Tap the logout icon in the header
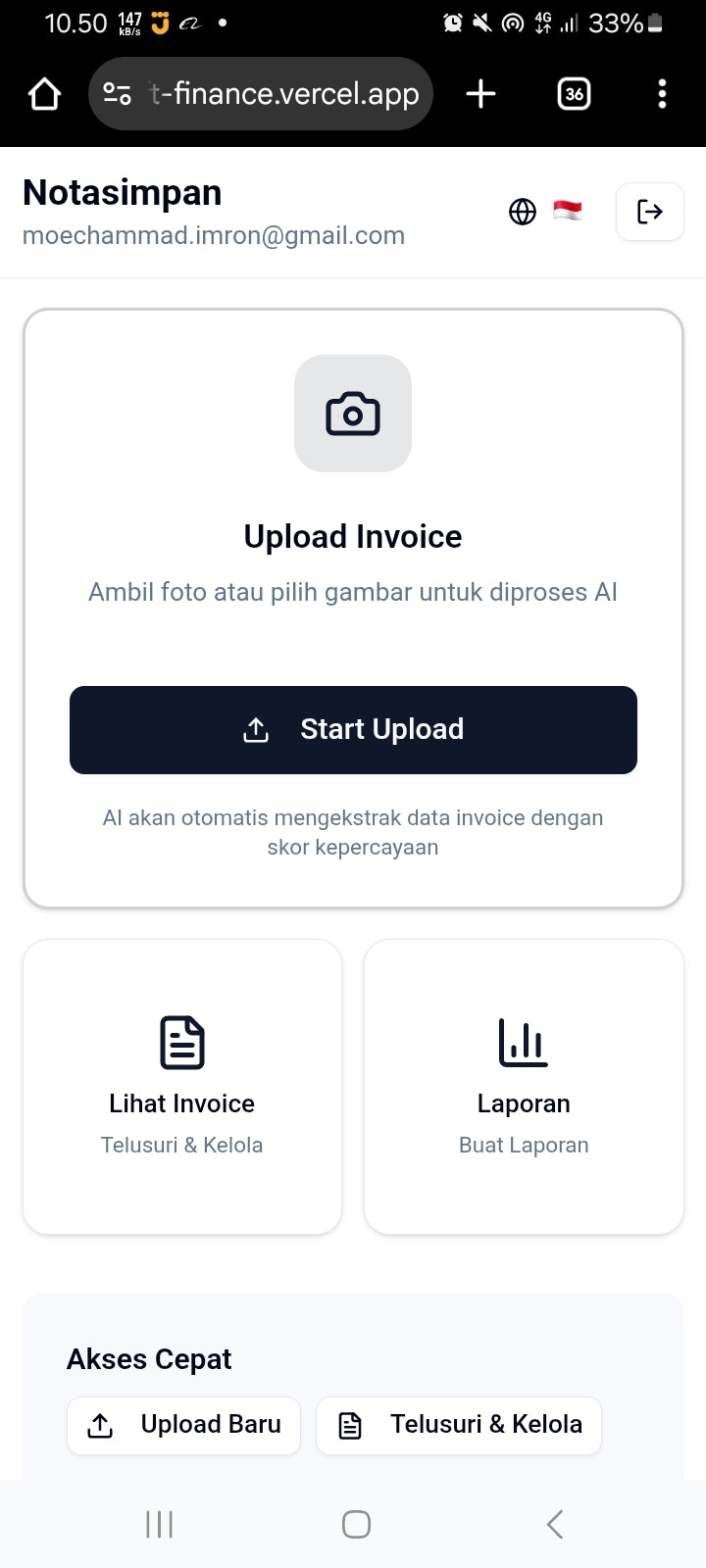 (649, 212)
